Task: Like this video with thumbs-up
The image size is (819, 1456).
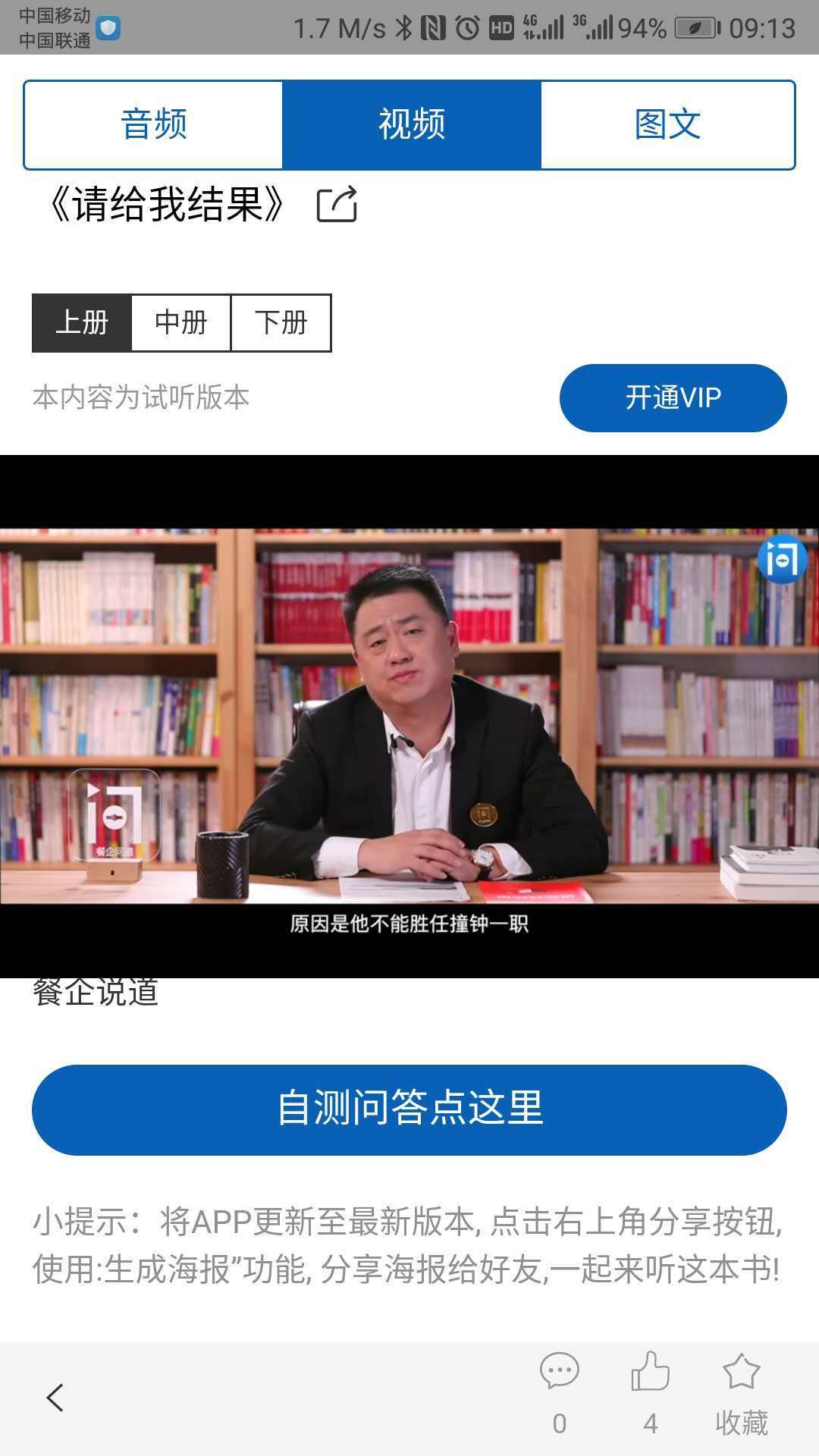Action: (x=650, y=1373)
